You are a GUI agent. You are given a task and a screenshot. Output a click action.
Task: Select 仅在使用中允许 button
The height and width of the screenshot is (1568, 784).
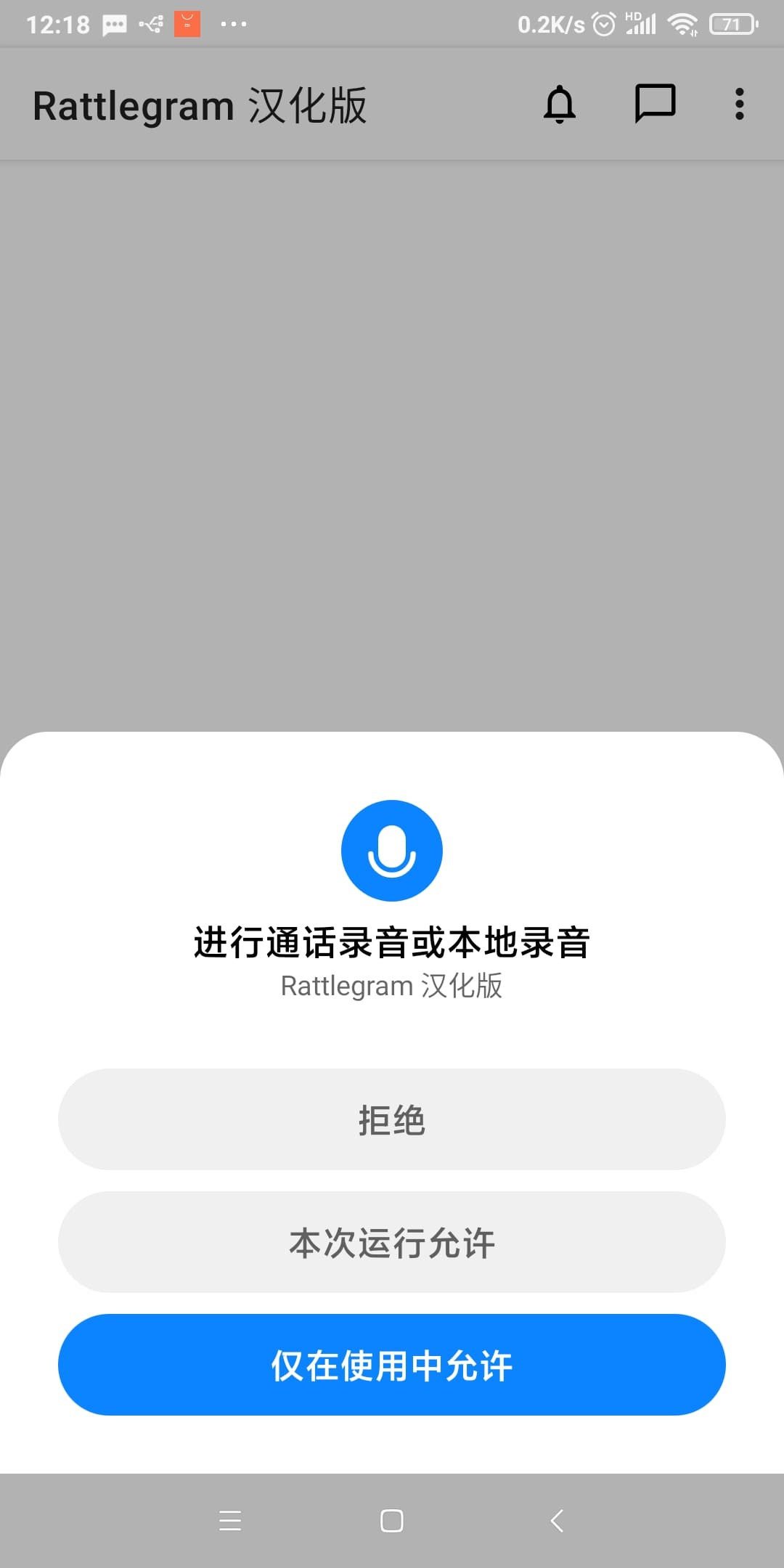coord(392,1364)
